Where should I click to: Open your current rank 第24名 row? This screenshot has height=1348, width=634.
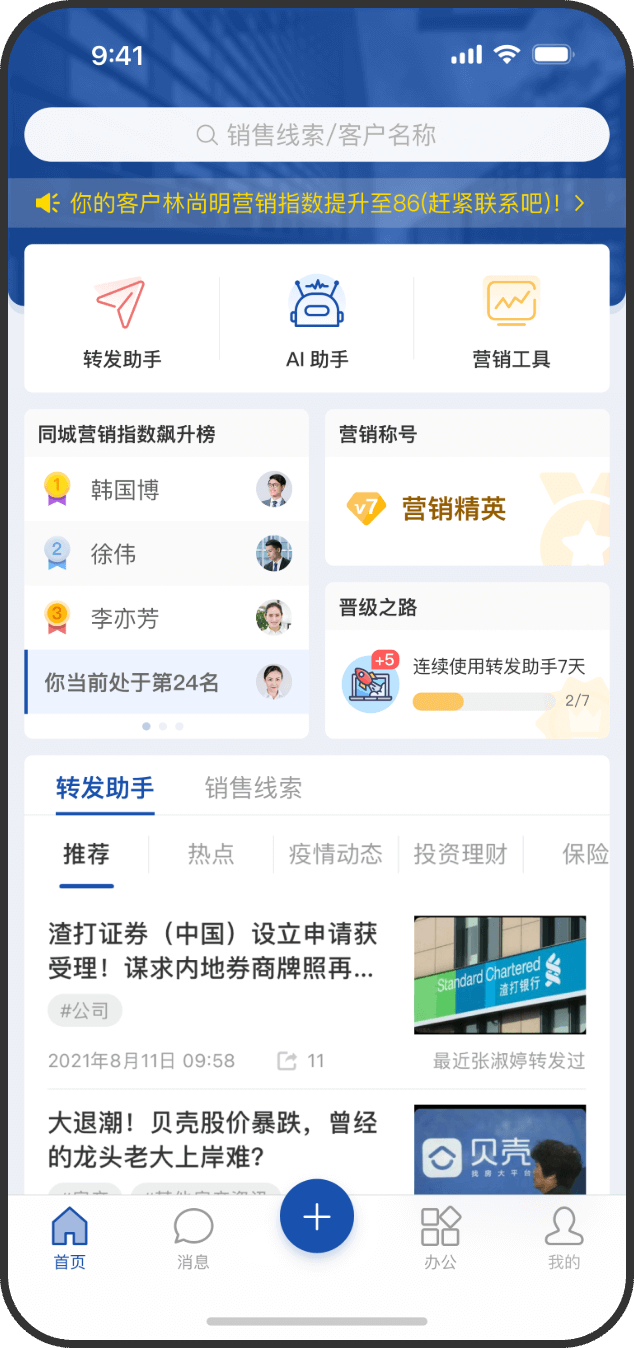tap(166, 683)
